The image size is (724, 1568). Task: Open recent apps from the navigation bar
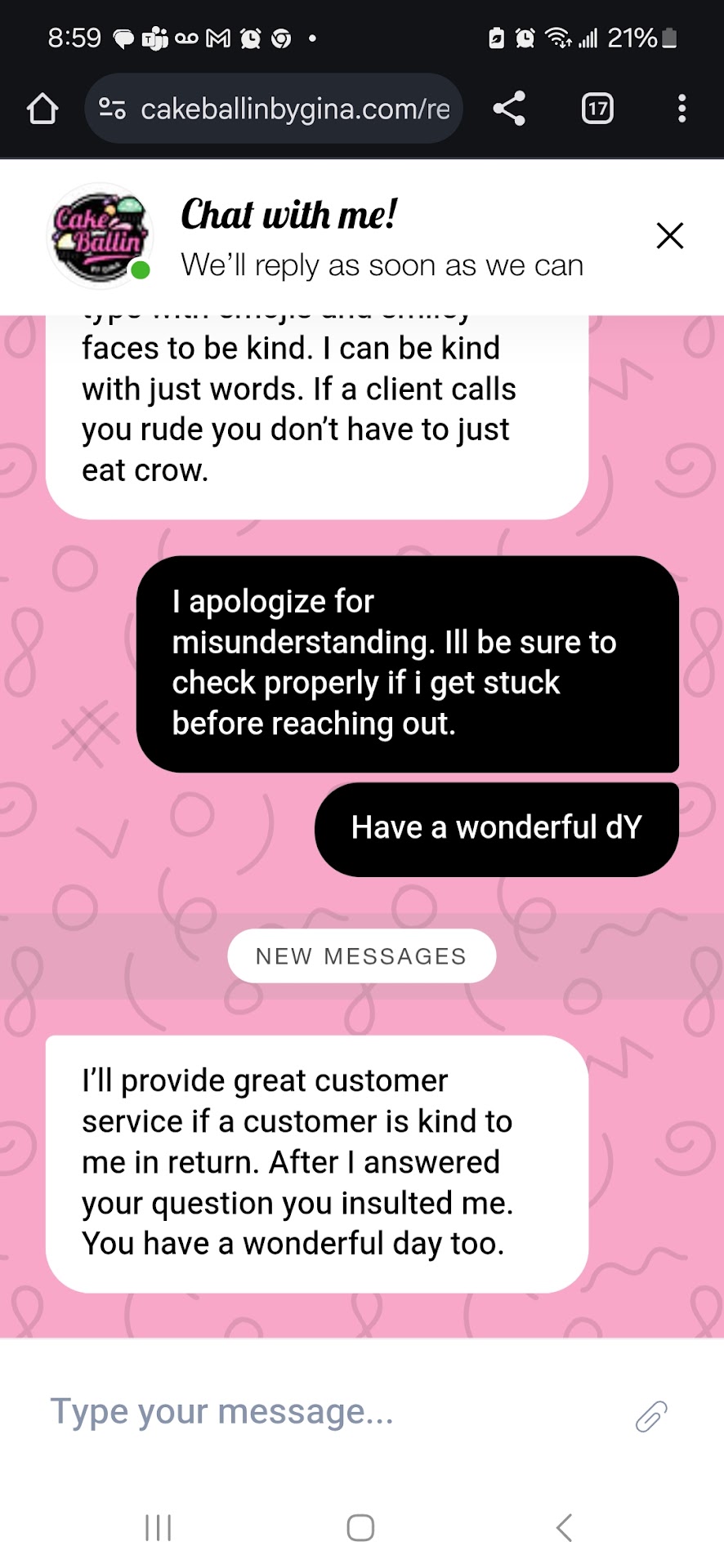158,1527
